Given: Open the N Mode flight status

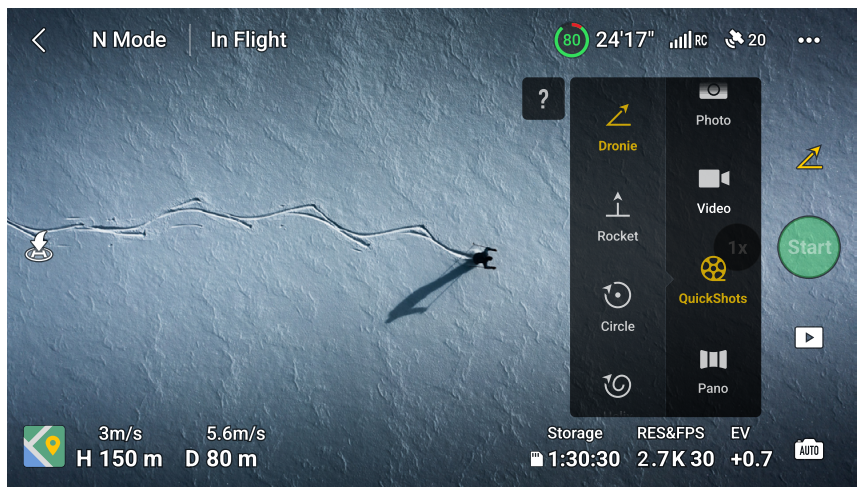Looking at the screenshot, I should pos(127,40).
